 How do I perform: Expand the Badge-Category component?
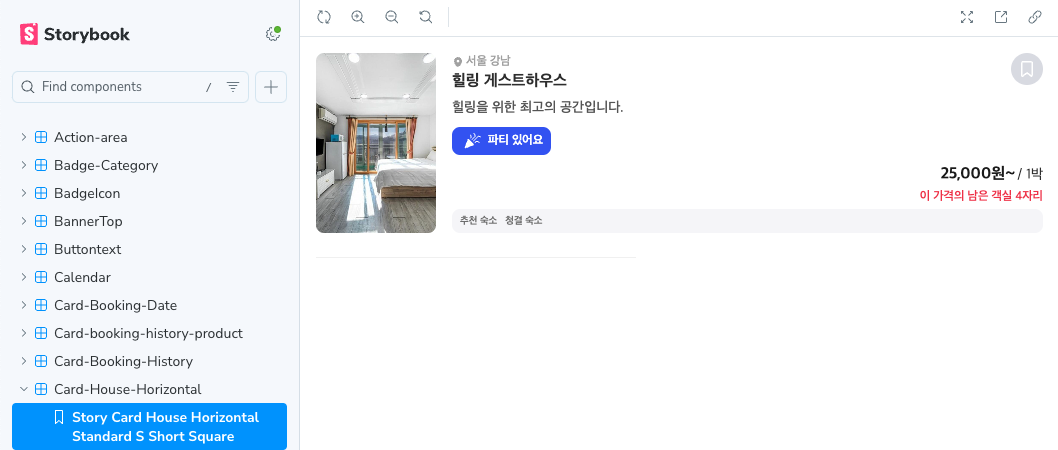(105, 165)
